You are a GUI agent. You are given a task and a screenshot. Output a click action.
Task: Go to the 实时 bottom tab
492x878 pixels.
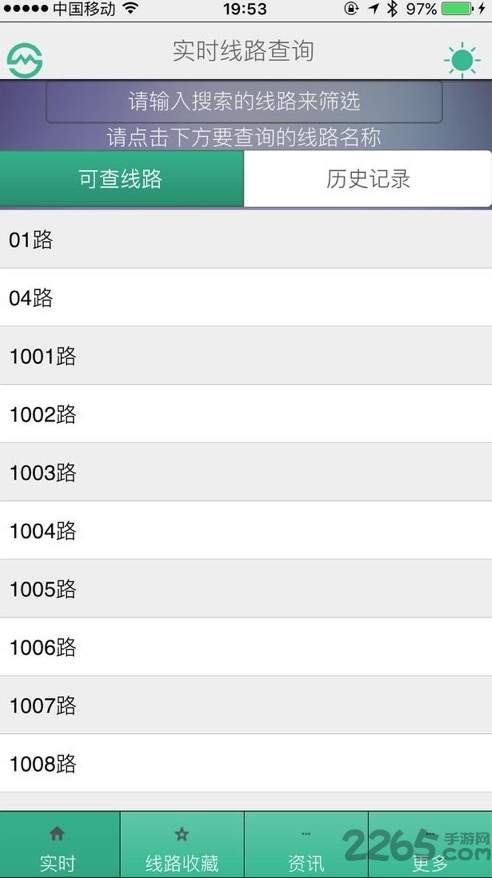(60, 844)
